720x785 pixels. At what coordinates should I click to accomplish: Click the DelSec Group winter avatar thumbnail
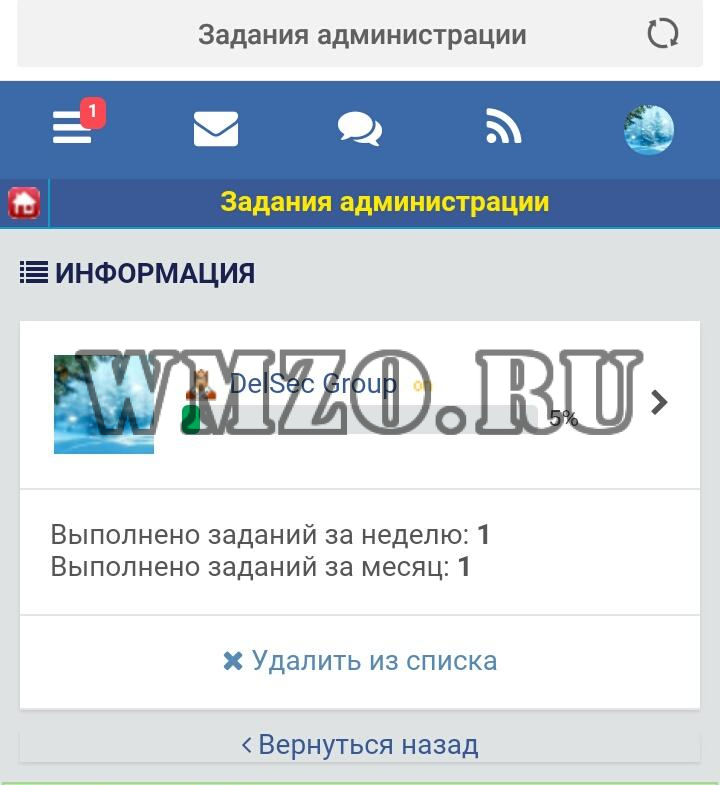coord(104,403)
